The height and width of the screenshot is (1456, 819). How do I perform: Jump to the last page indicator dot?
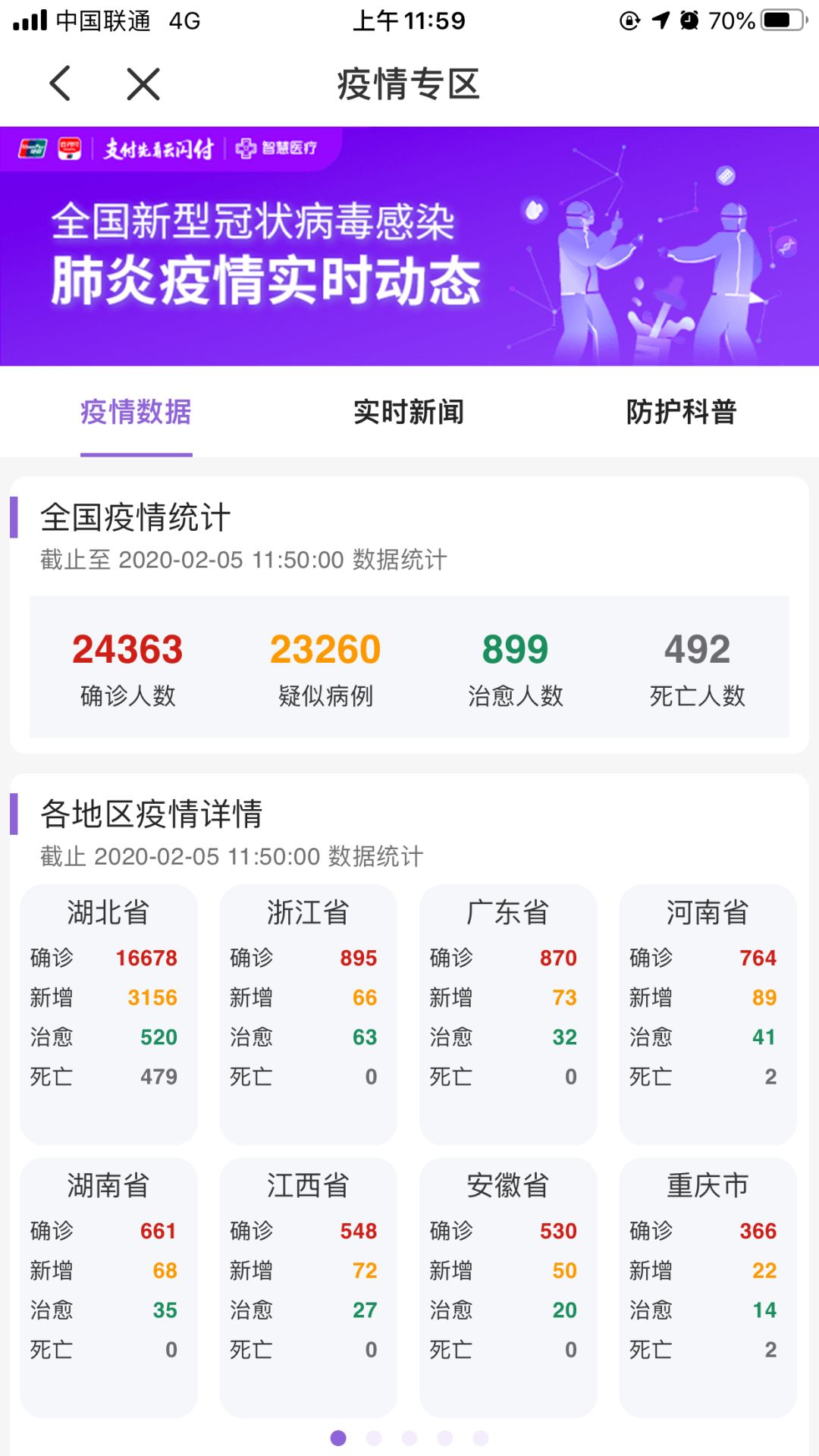(480, 1438)
